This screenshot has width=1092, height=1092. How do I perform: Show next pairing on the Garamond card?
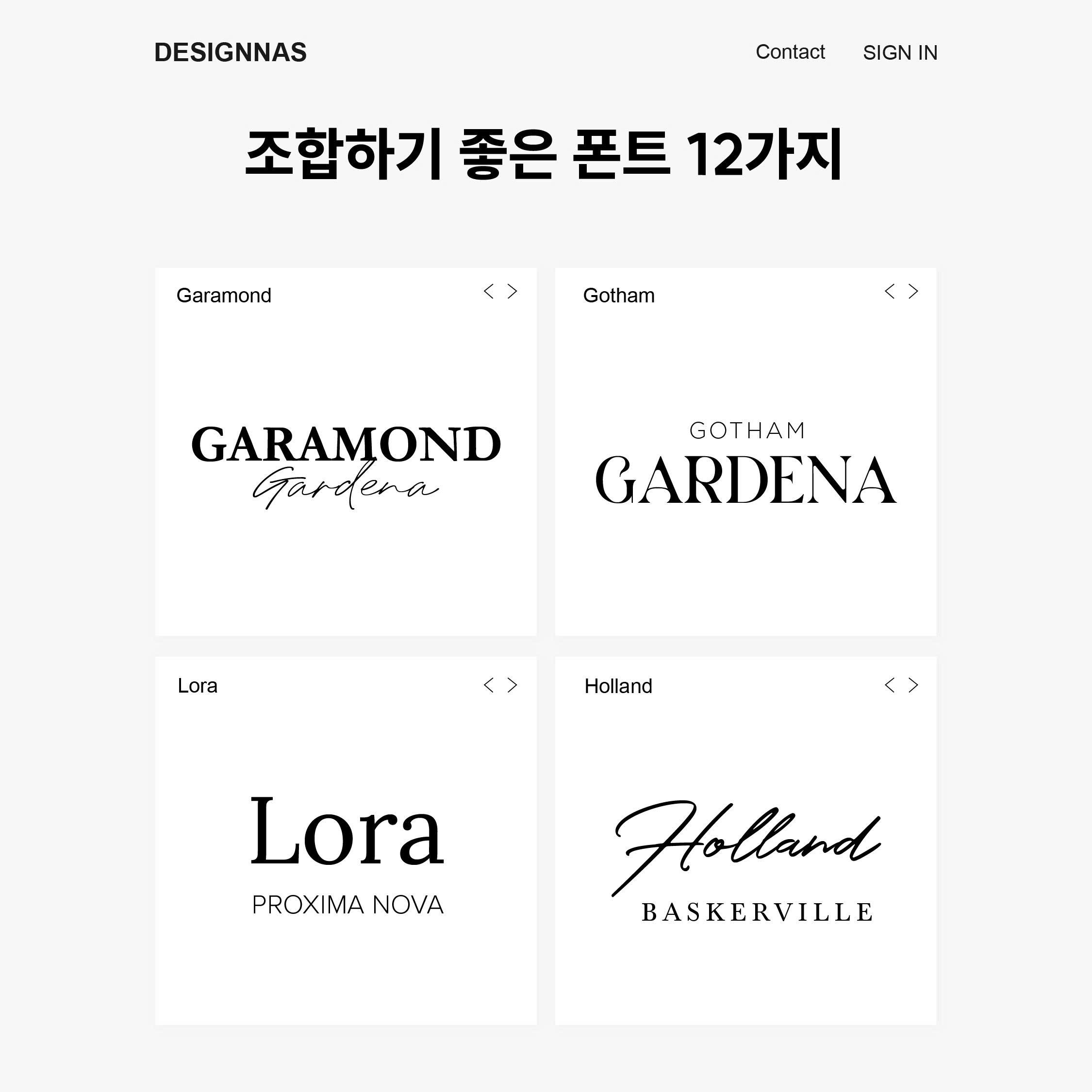click(x=512, y=291)
